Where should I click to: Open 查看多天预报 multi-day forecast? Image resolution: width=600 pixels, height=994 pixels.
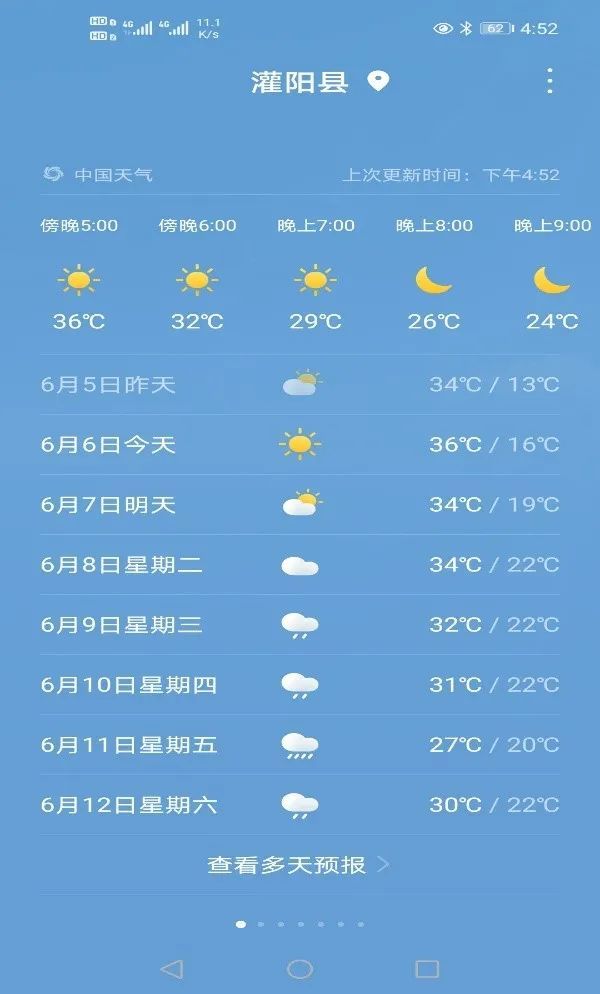tap(298, 865)
